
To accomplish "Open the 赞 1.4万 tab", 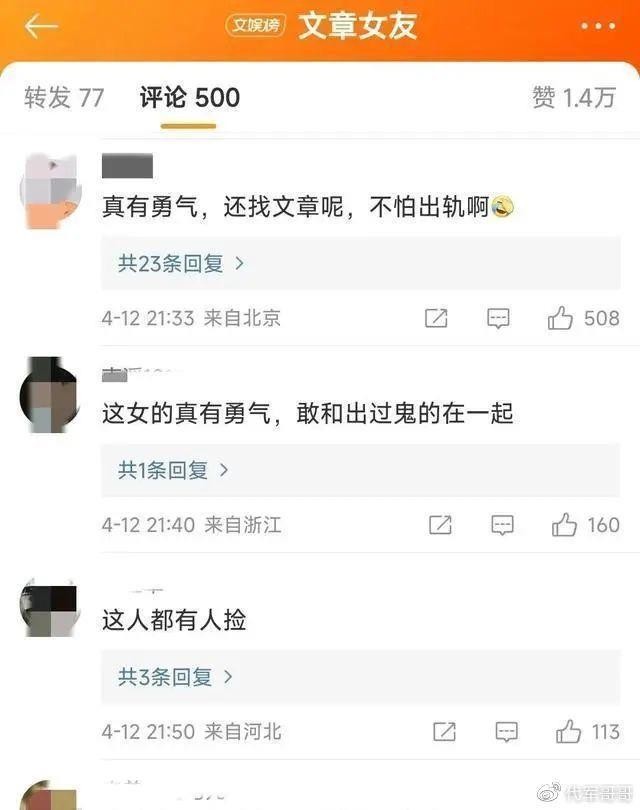I will click(x=574, y=97).
